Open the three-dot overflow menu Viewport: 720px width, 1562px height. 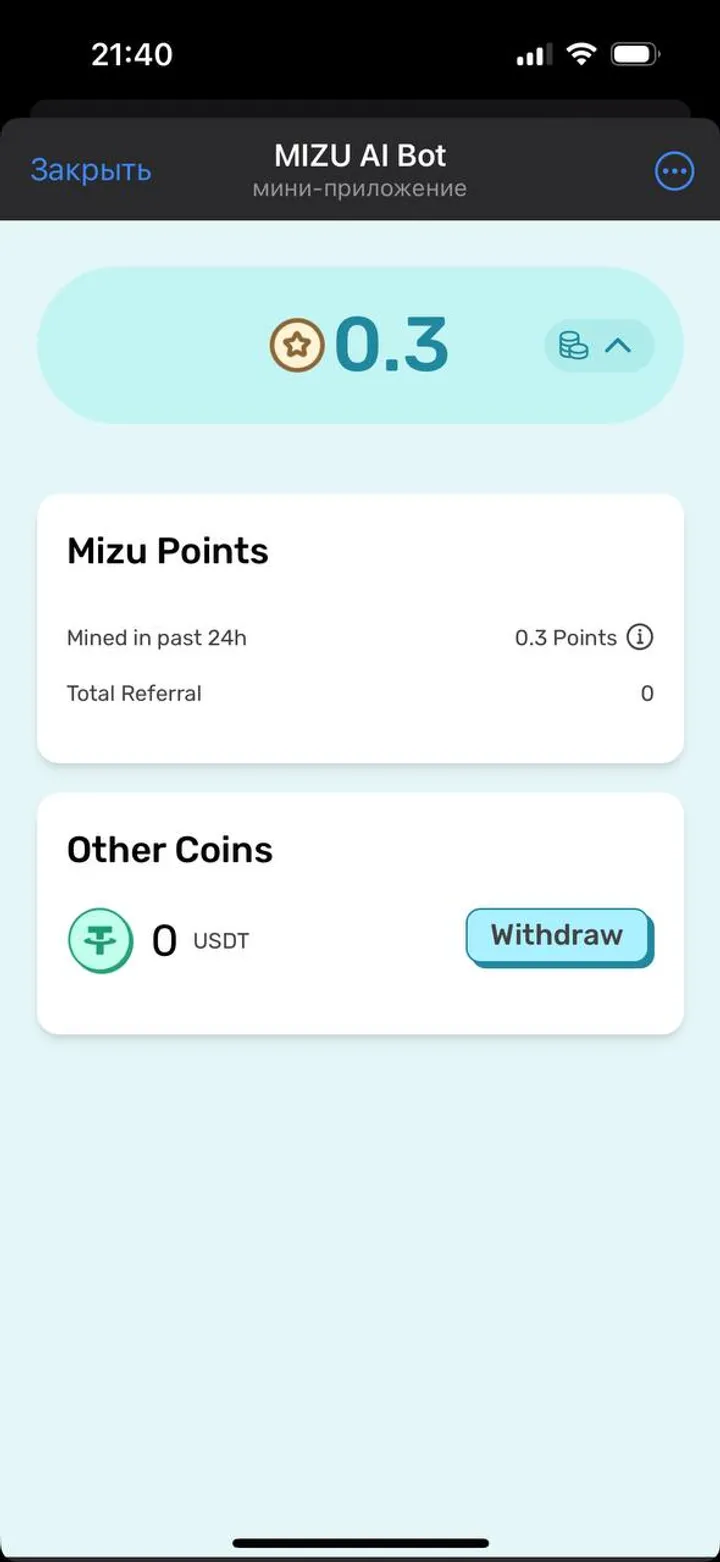tap(674, 171)
